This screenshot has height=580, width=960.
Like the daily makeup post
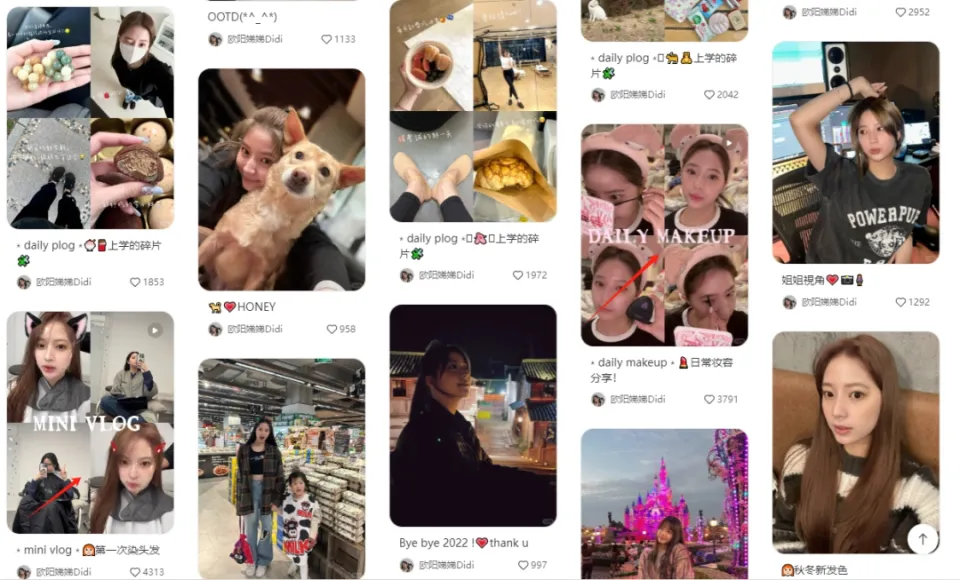pos(709,399)
